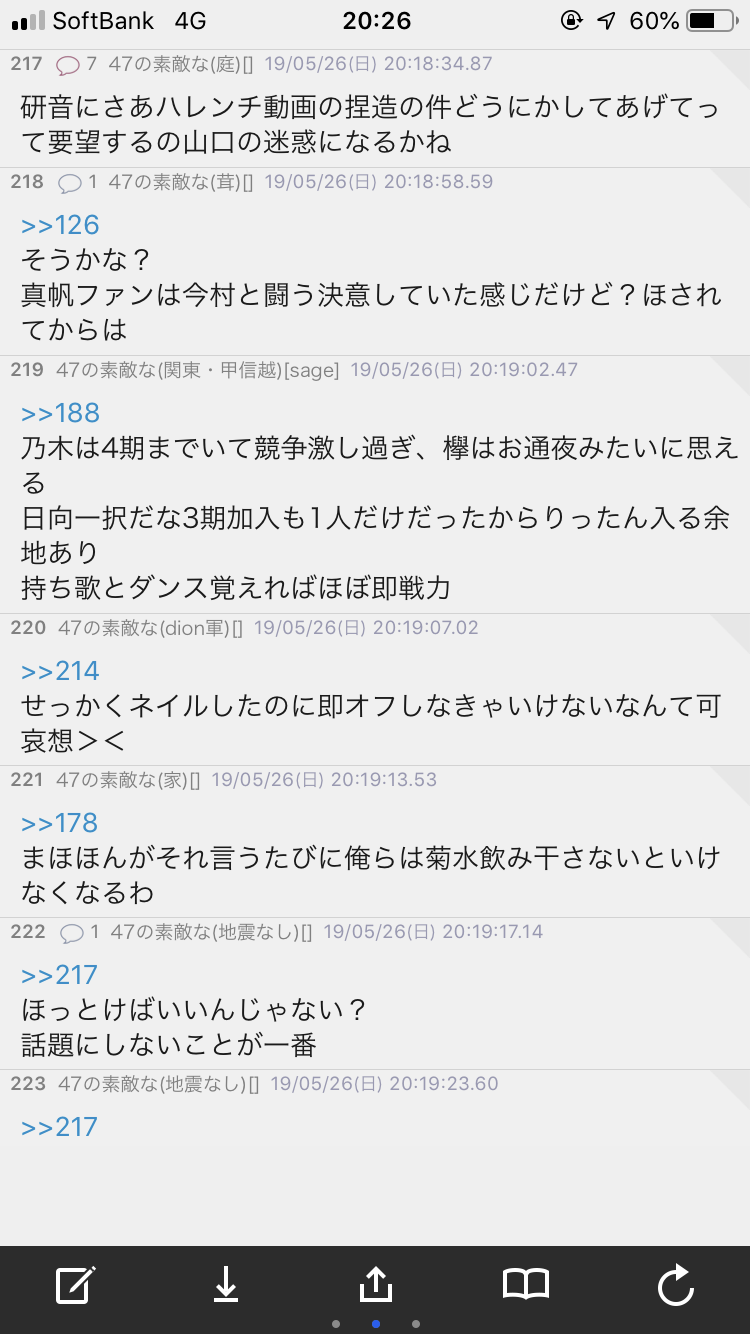Image resolution: width=750 pixels, height=1334 pixels.
Task: Follow the >>126 anchor link in post 218
Action: pos(60,225)
